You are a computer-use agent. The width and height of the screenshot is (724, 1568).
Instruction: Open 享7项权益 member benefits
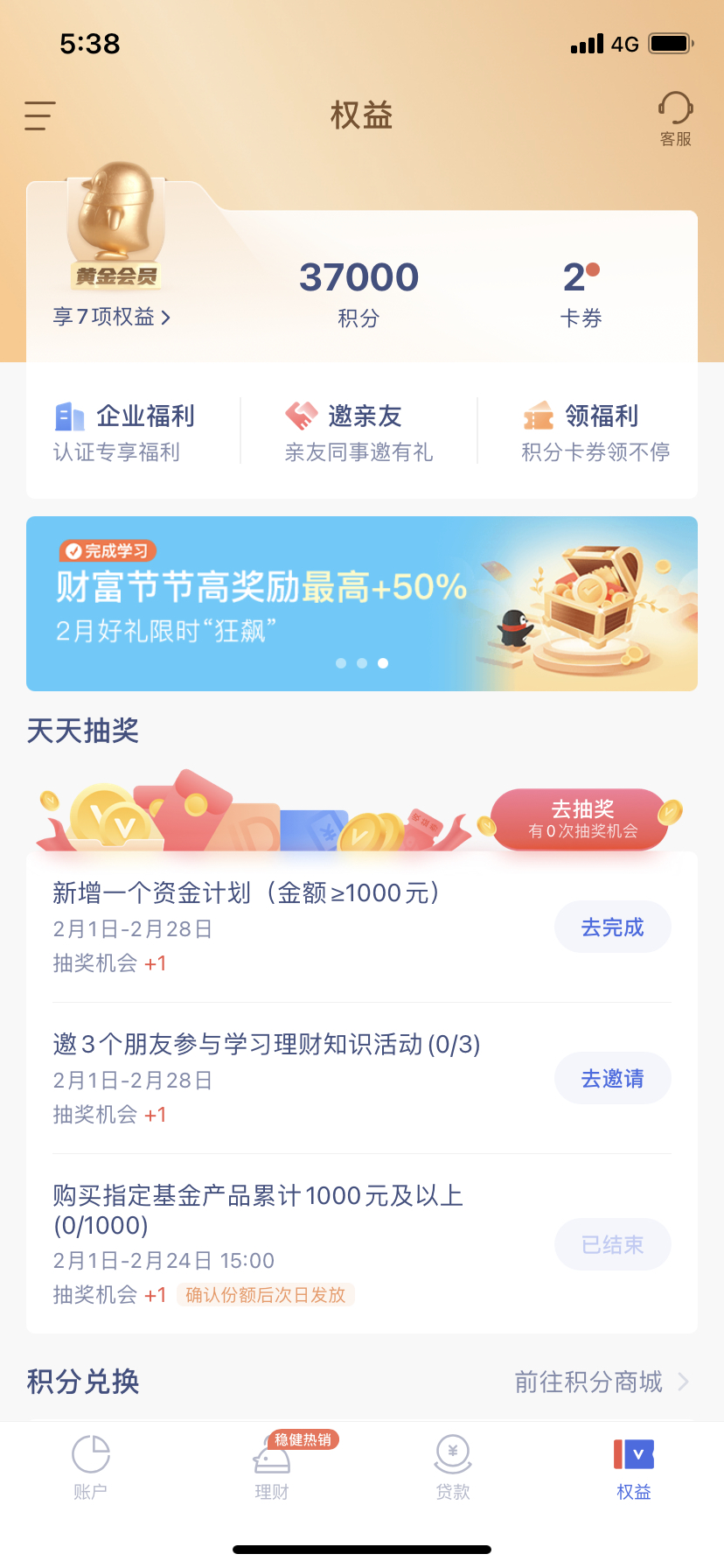112,317
